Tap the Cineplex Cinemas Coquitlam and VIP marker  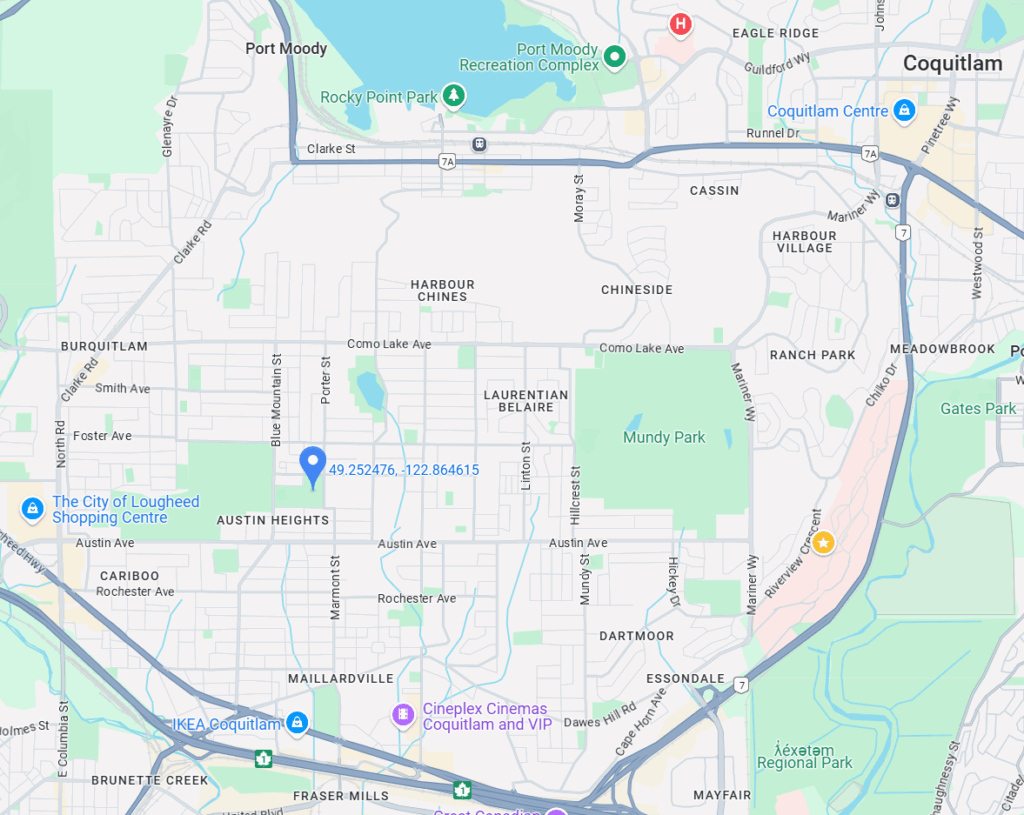[x=402, y=715]
